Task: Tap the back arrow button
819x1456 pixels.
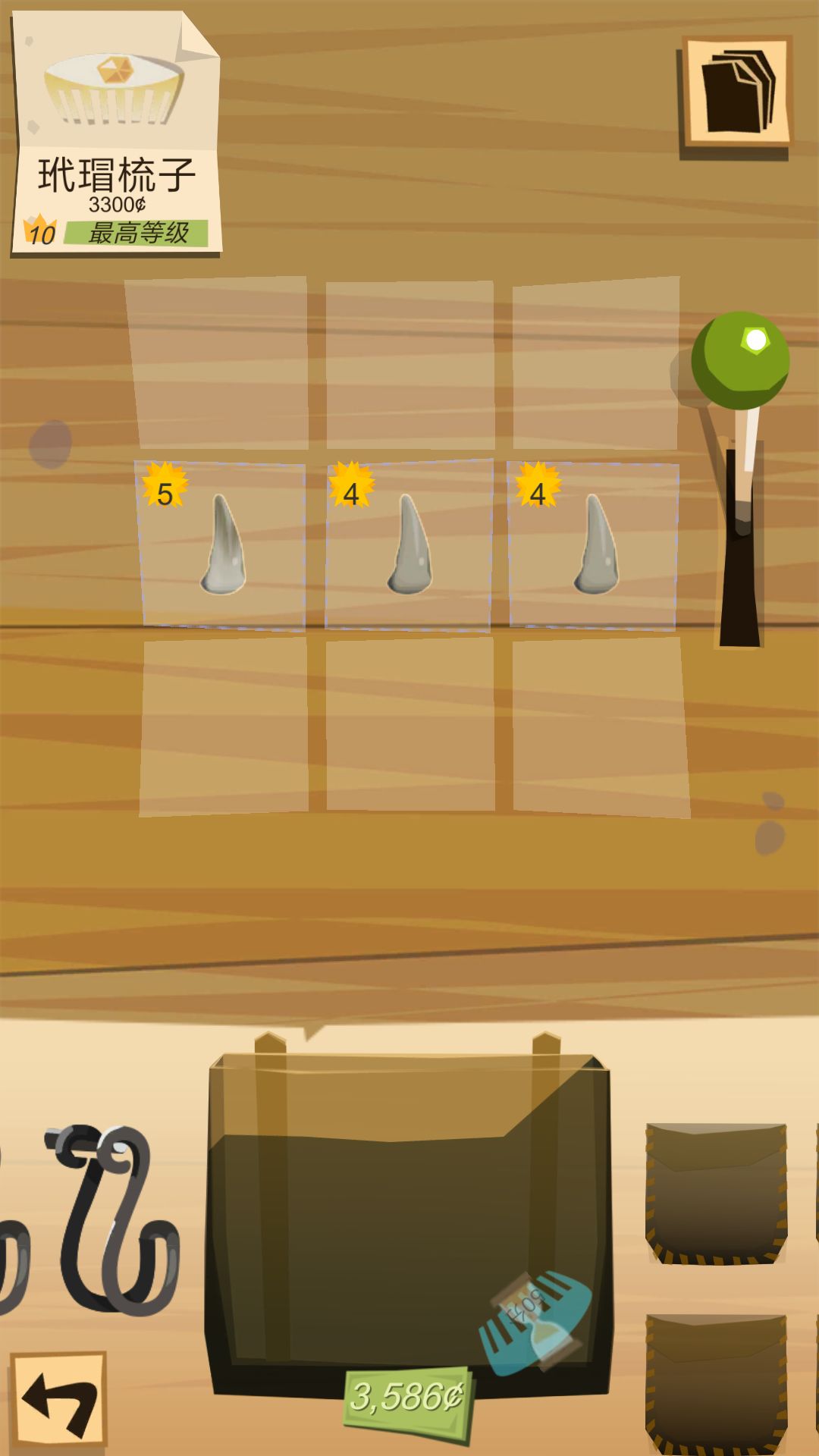Action: click(x=59, y=1400)
